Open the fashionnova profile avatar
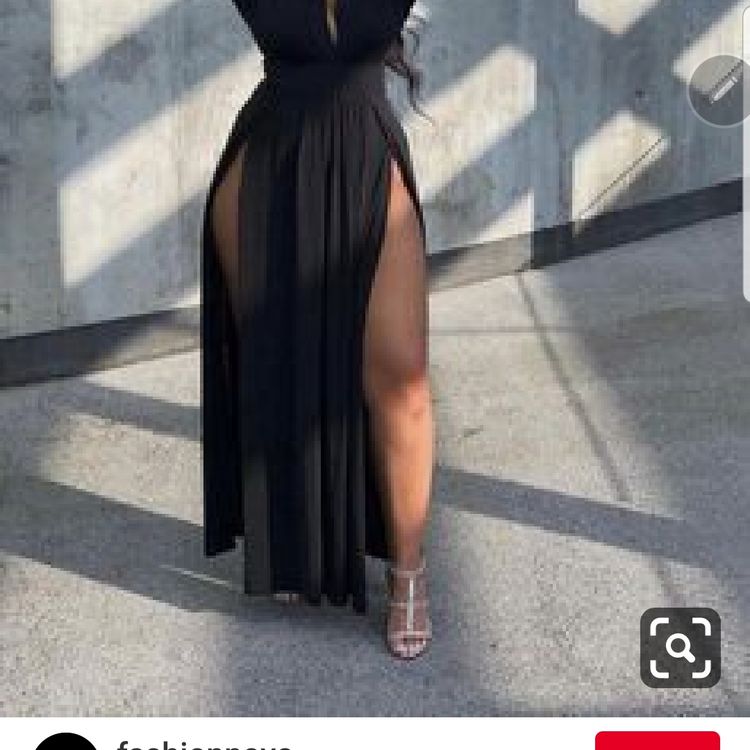Image resolution: width=750 pixels, height=750 pixels. 66,742
